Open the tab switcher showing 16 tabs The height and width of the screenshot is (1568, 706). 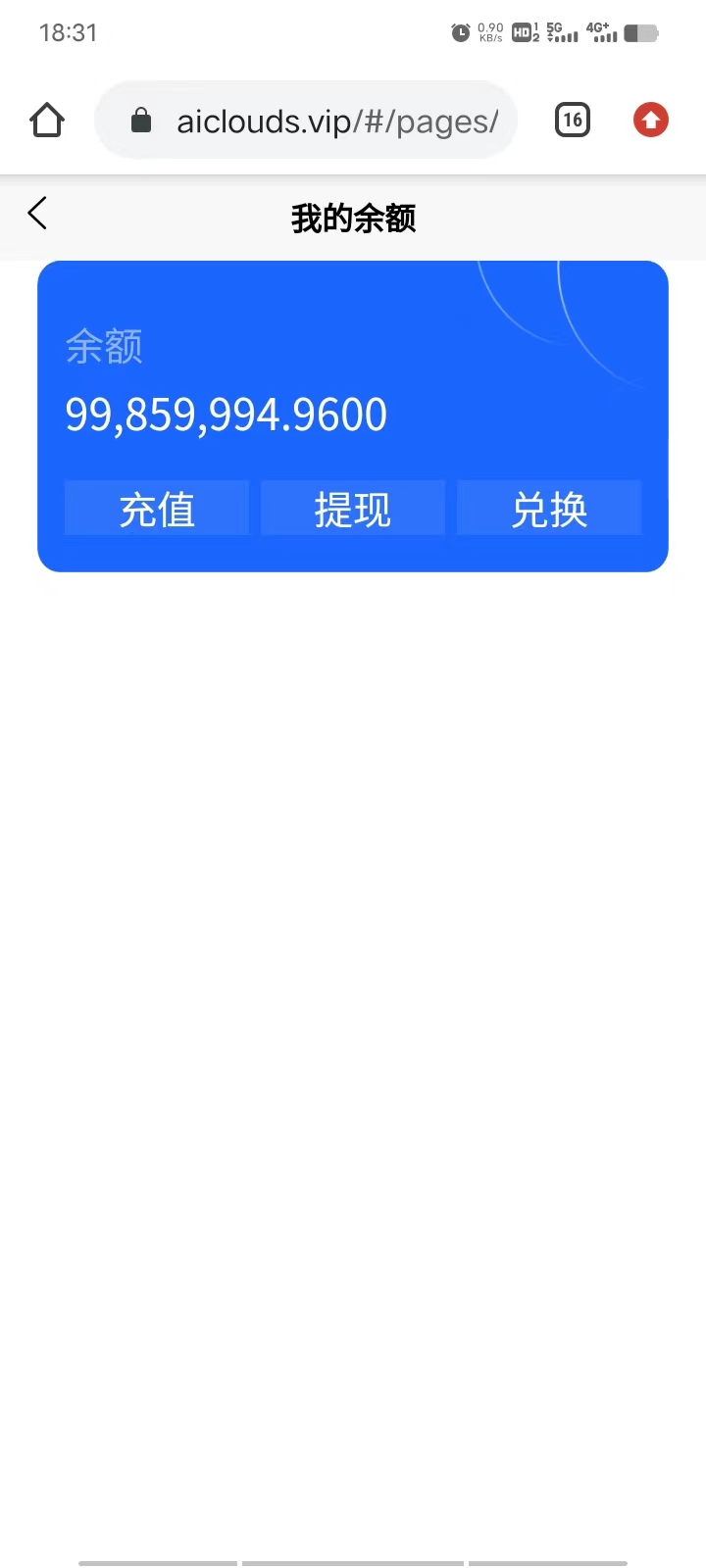[x=573, y=121]
